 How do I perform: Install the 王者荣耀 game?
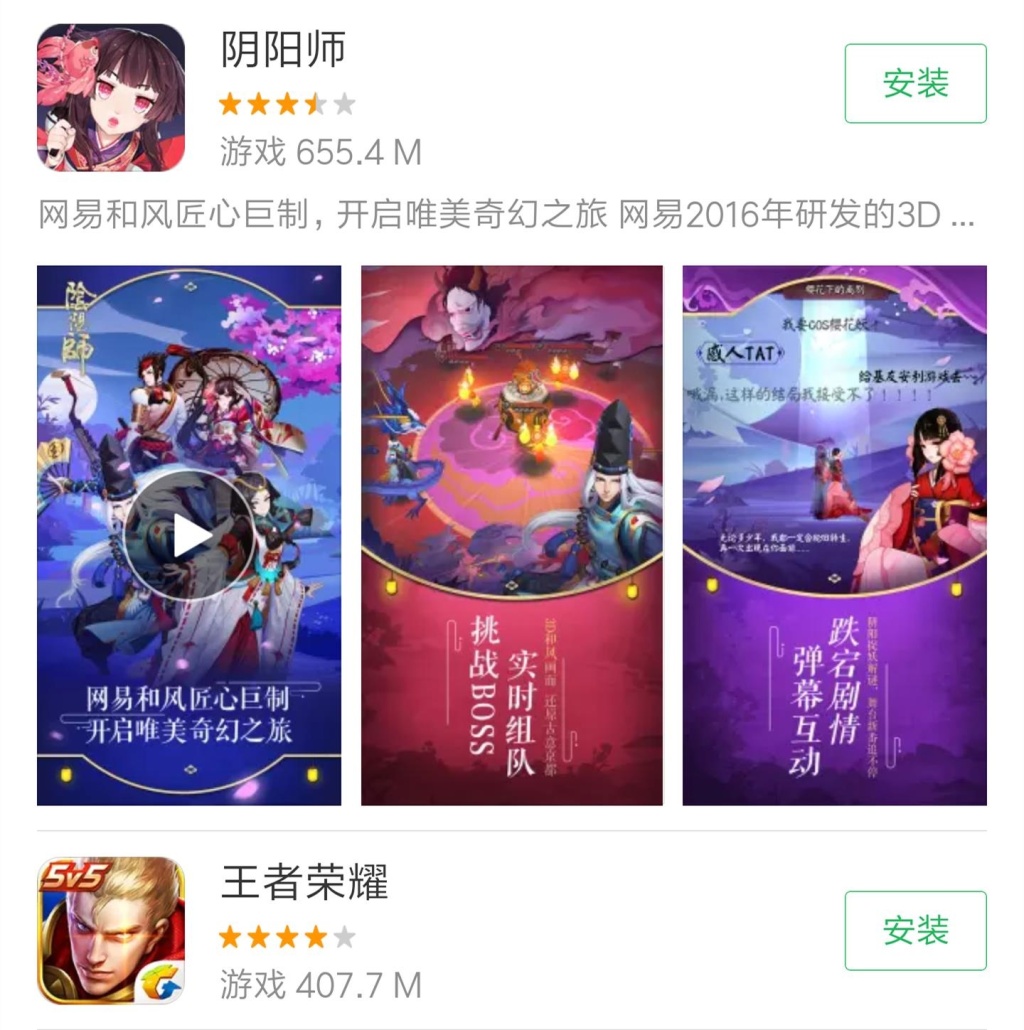[x=915, y=931]
